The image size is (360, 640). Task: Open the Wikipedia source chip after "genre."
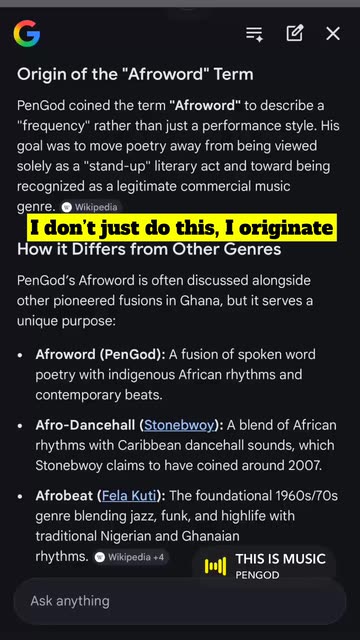tap(90, 207)
